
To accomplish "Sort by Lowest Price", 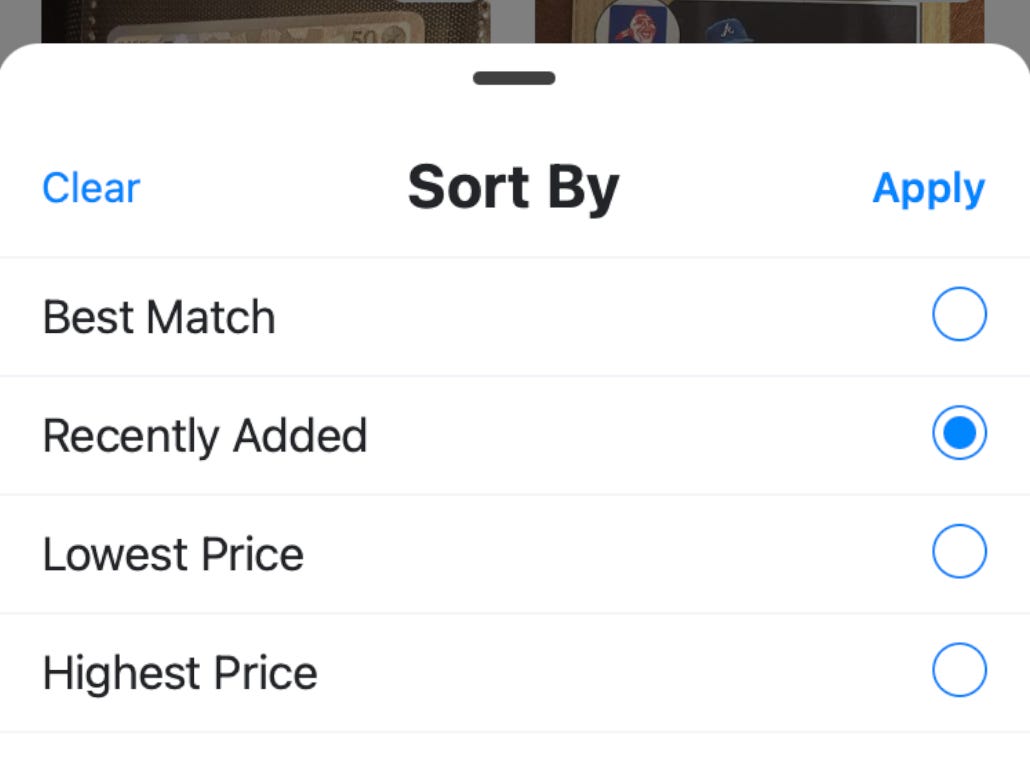I will [x=515, y=554].
